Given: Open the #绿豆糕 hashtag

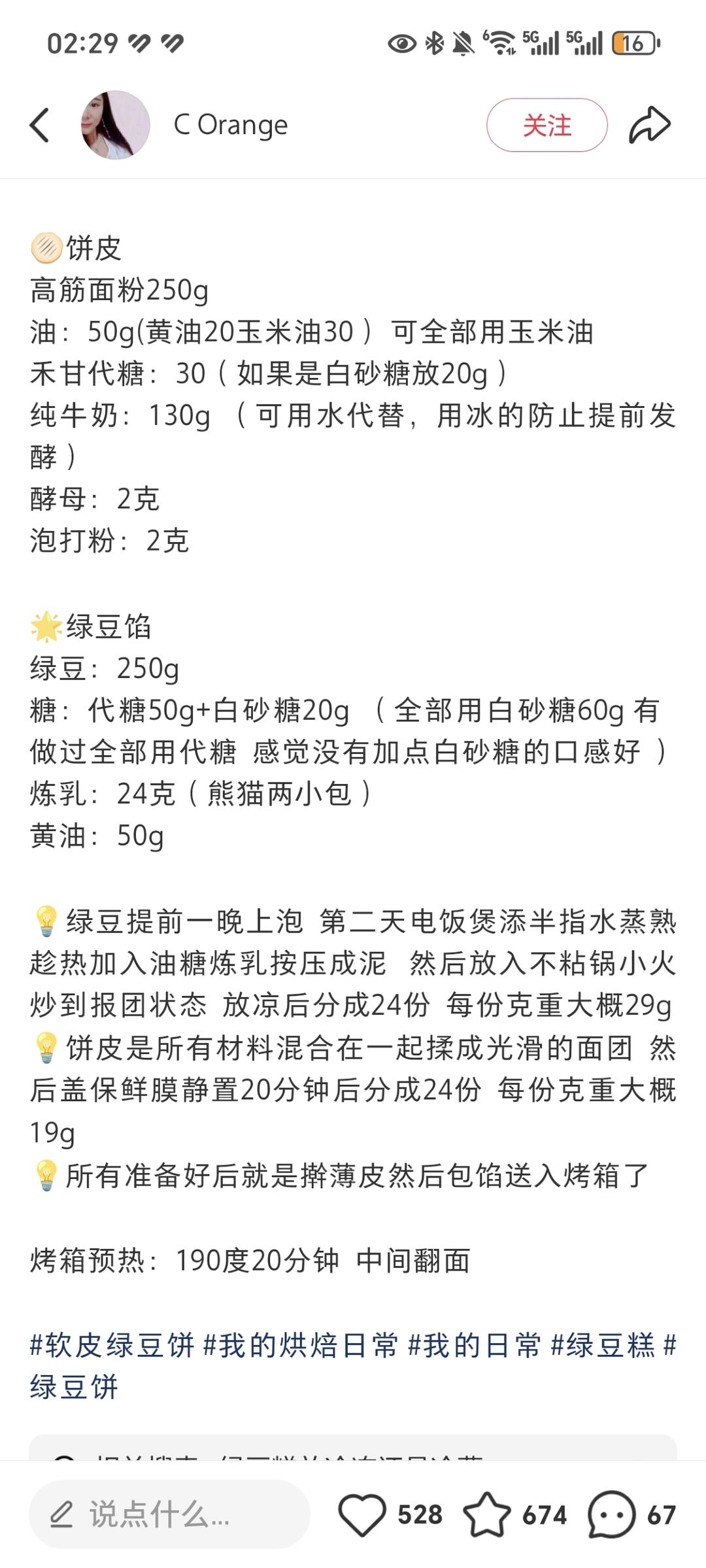Looking at the screenshot, I should tap(603, 1345).
